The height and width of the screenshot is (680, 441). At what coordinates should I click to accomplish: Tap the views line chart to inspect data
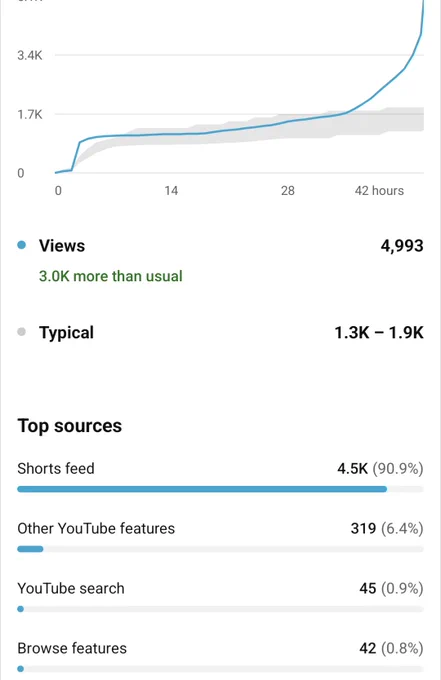coord(239,87)
